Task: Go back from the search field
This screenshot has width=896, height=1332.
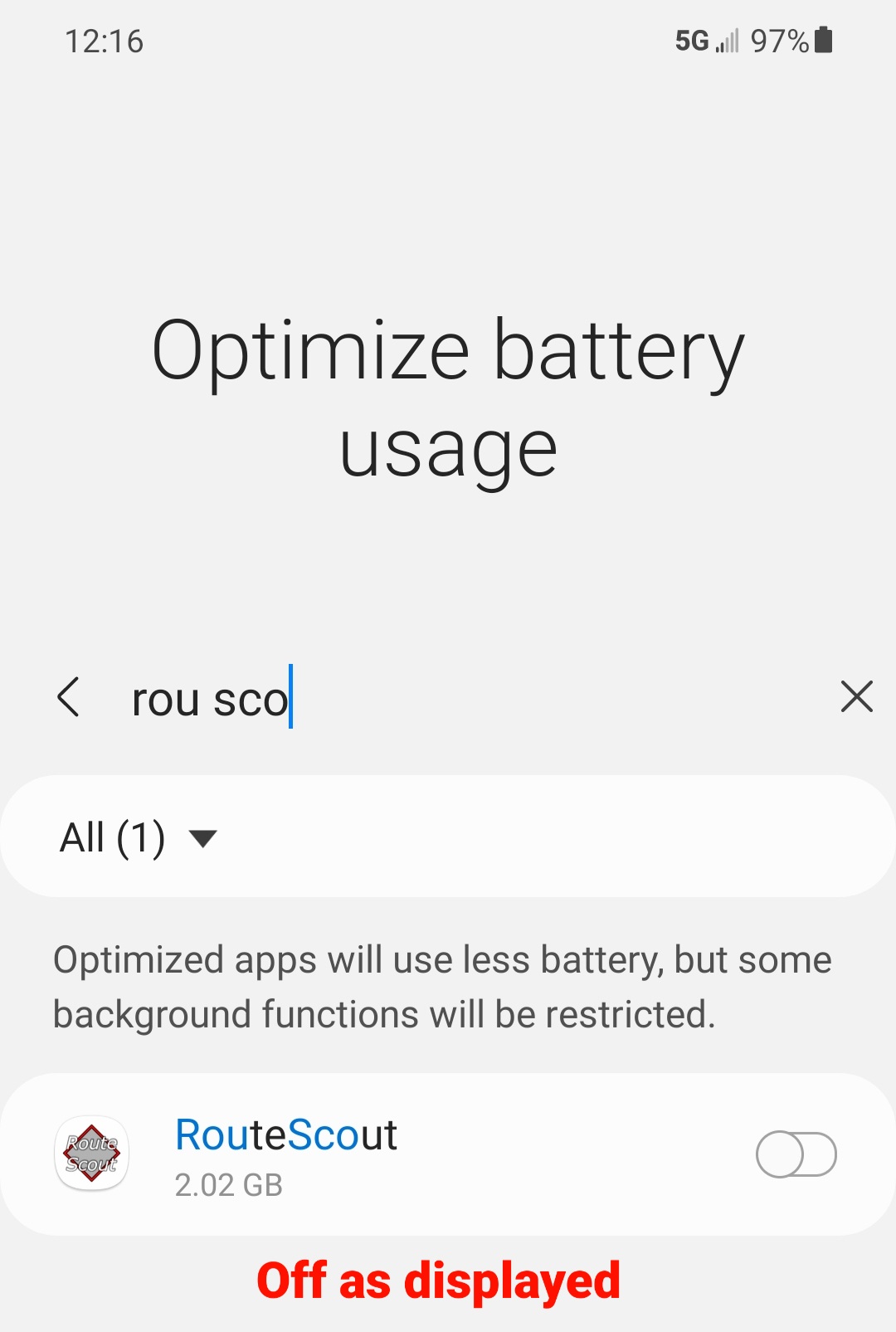Action: pyautogui.click(x=69, y=697)
